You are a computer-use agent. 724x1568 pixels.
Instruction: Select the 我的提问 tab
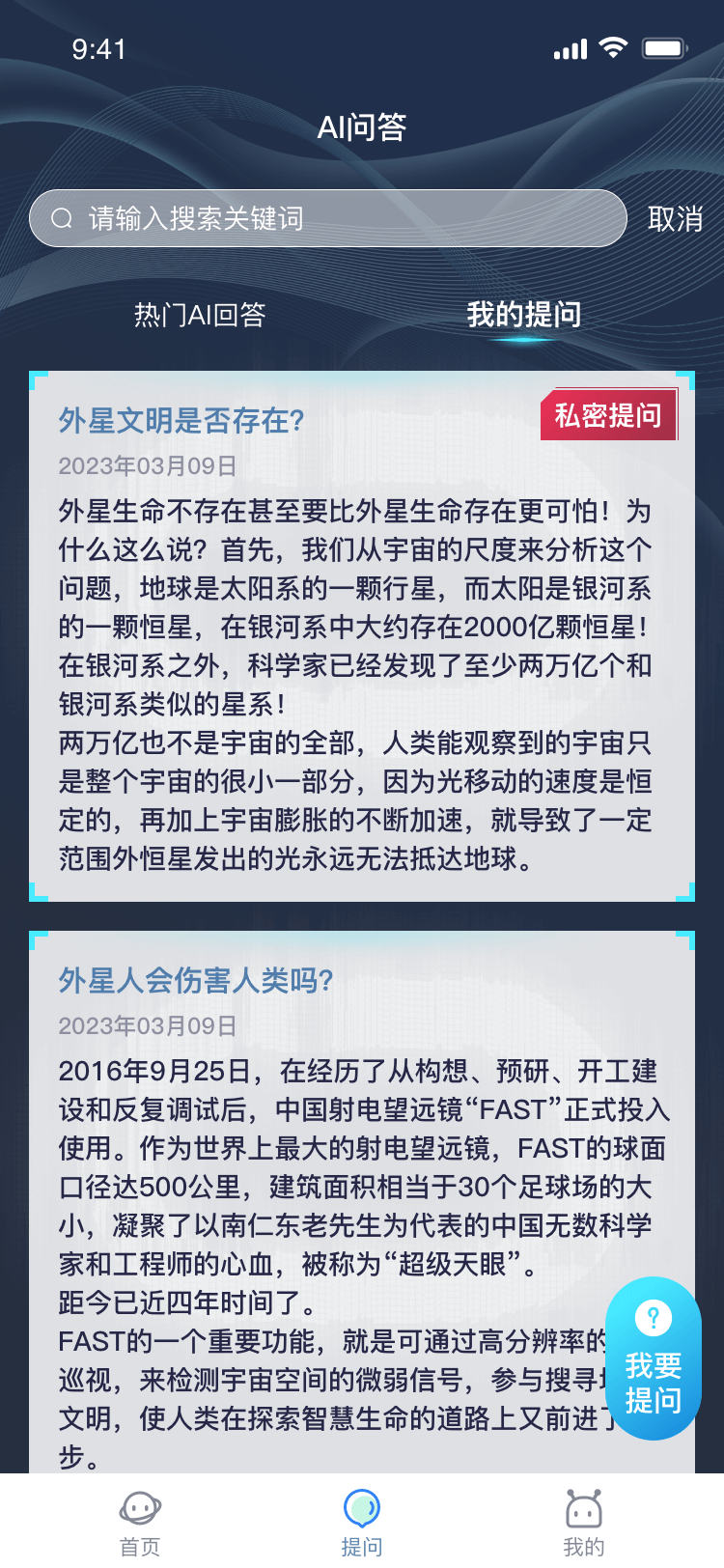(523, 315)
